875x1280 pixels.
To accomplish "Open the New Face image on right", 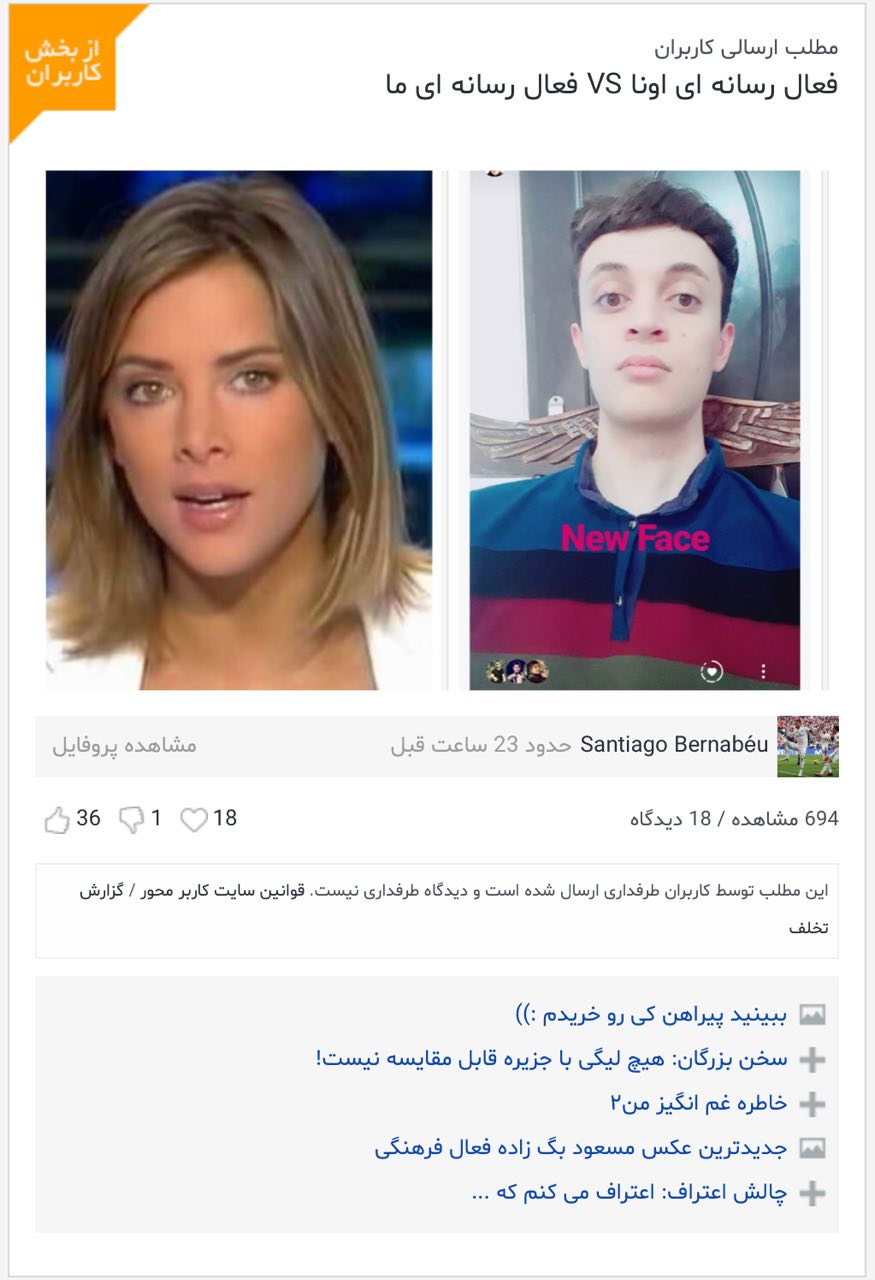I will coord(635,430).
